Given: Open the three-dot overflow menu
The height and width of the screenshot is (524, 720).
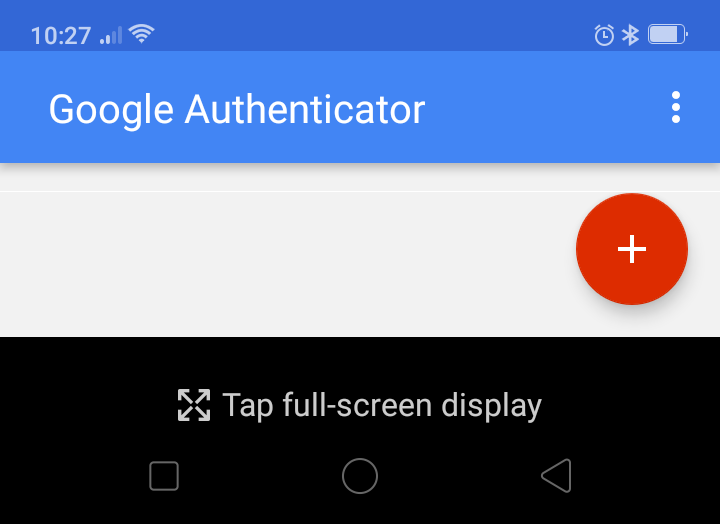Looking at the screenshot, I should pyautogui.click(x=676, y=108).
